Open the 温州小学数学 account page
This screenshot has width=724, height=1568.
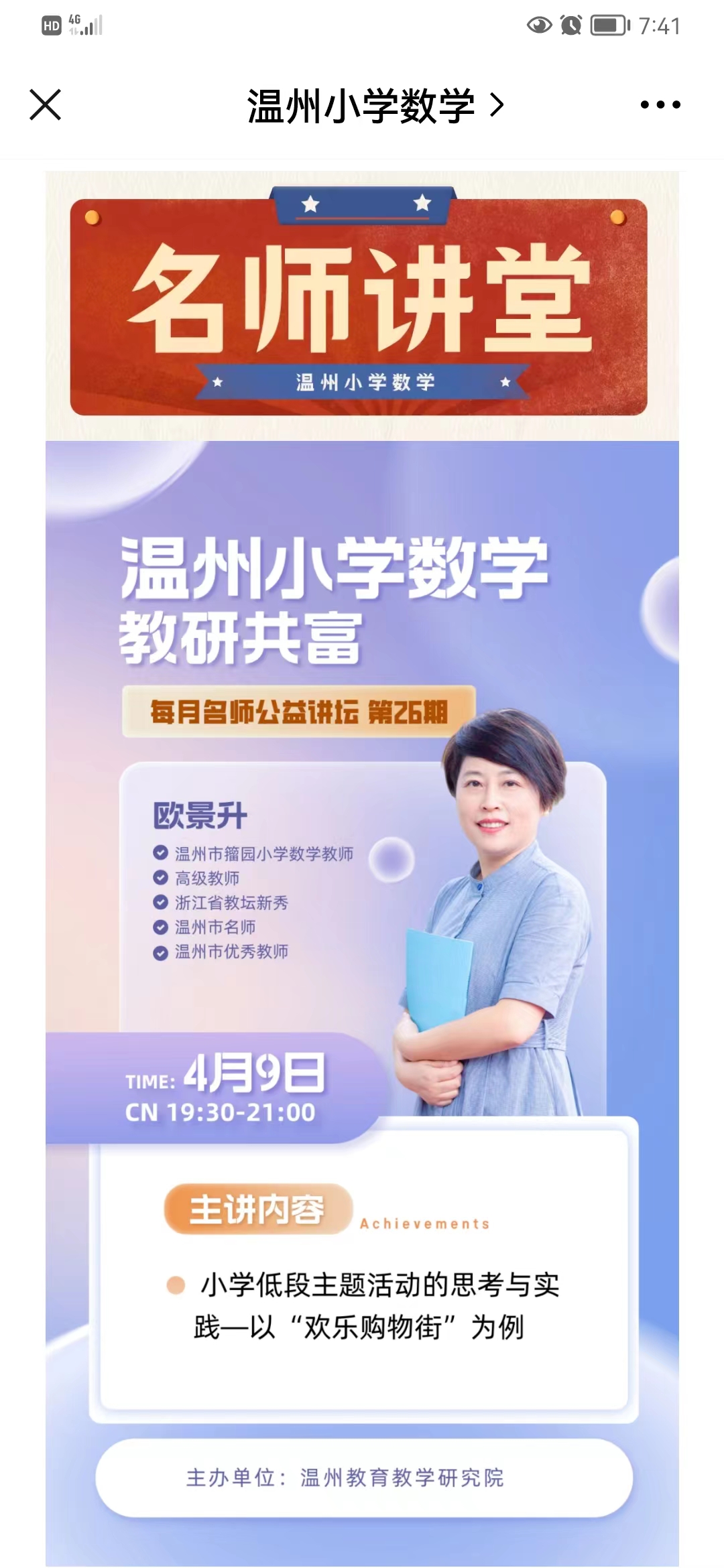374,106
